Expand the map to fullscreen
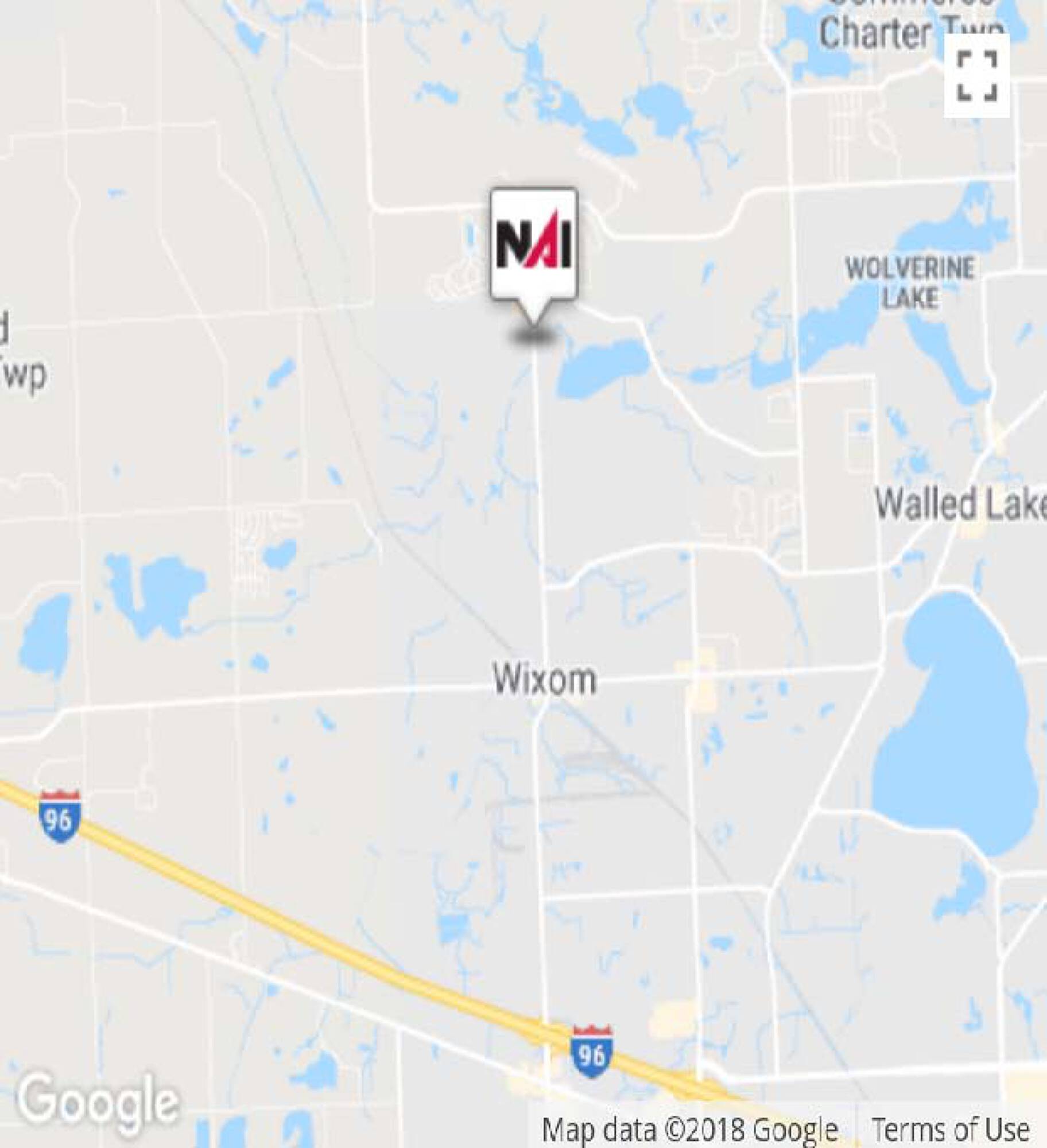 (977, 75)
